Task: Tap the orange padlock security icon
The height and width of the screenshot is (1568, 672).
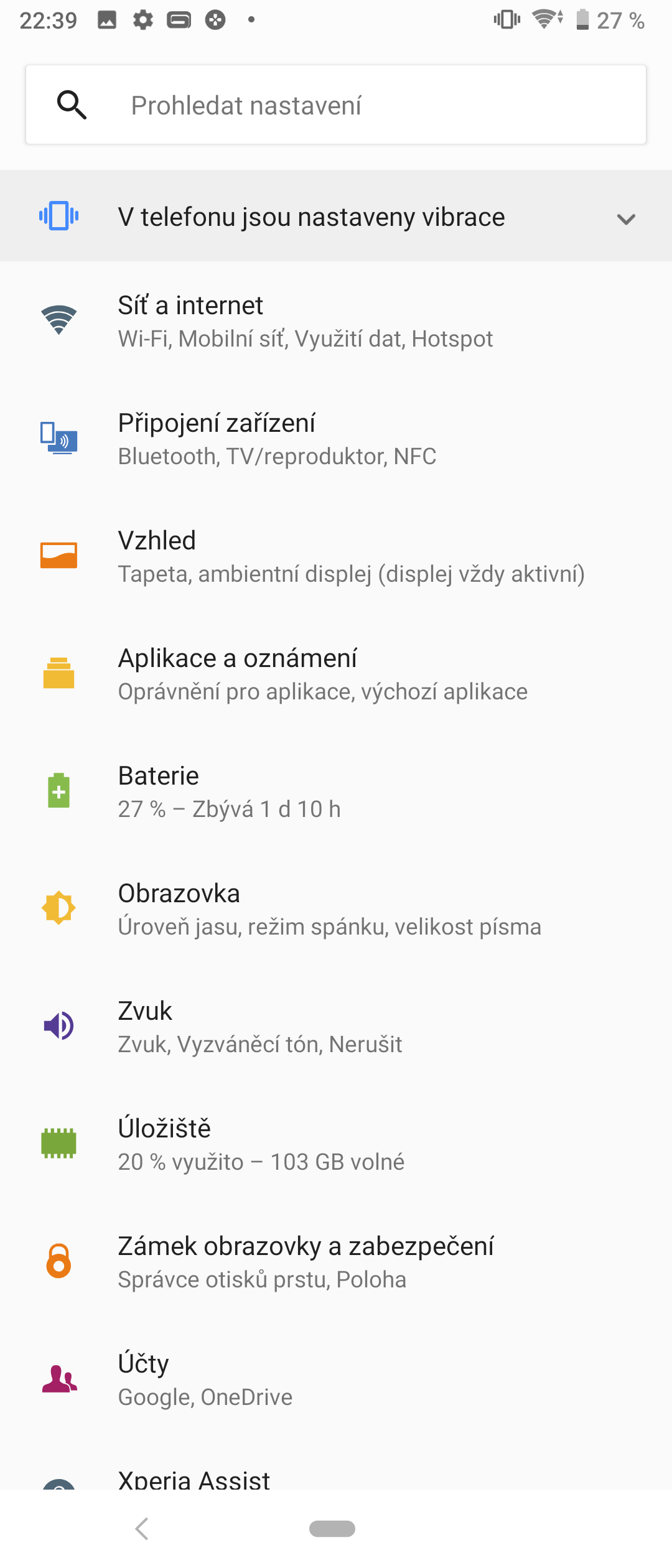Action: (59, 1261)
